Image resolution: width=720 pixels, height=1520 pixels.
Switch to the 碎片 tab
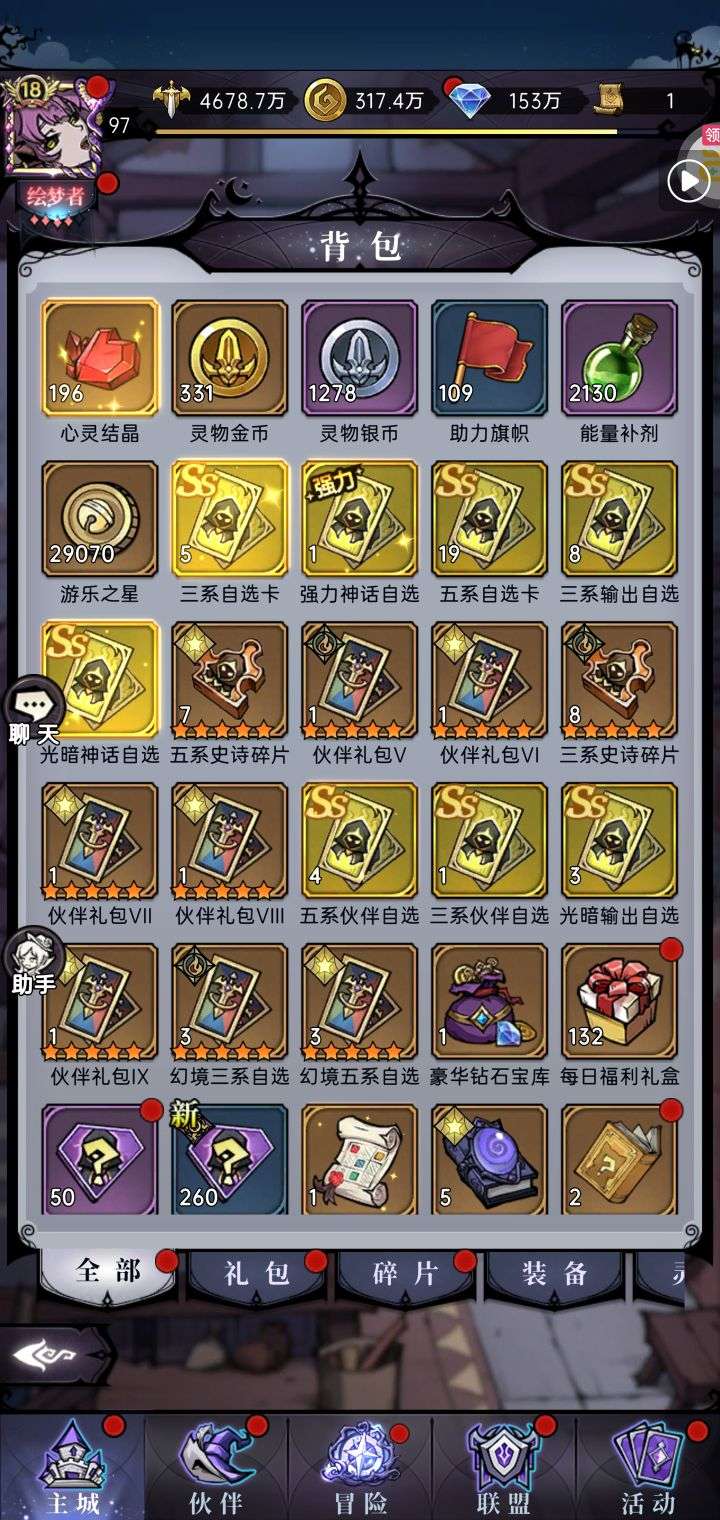pyautogui.click(x=406, y=1274)
